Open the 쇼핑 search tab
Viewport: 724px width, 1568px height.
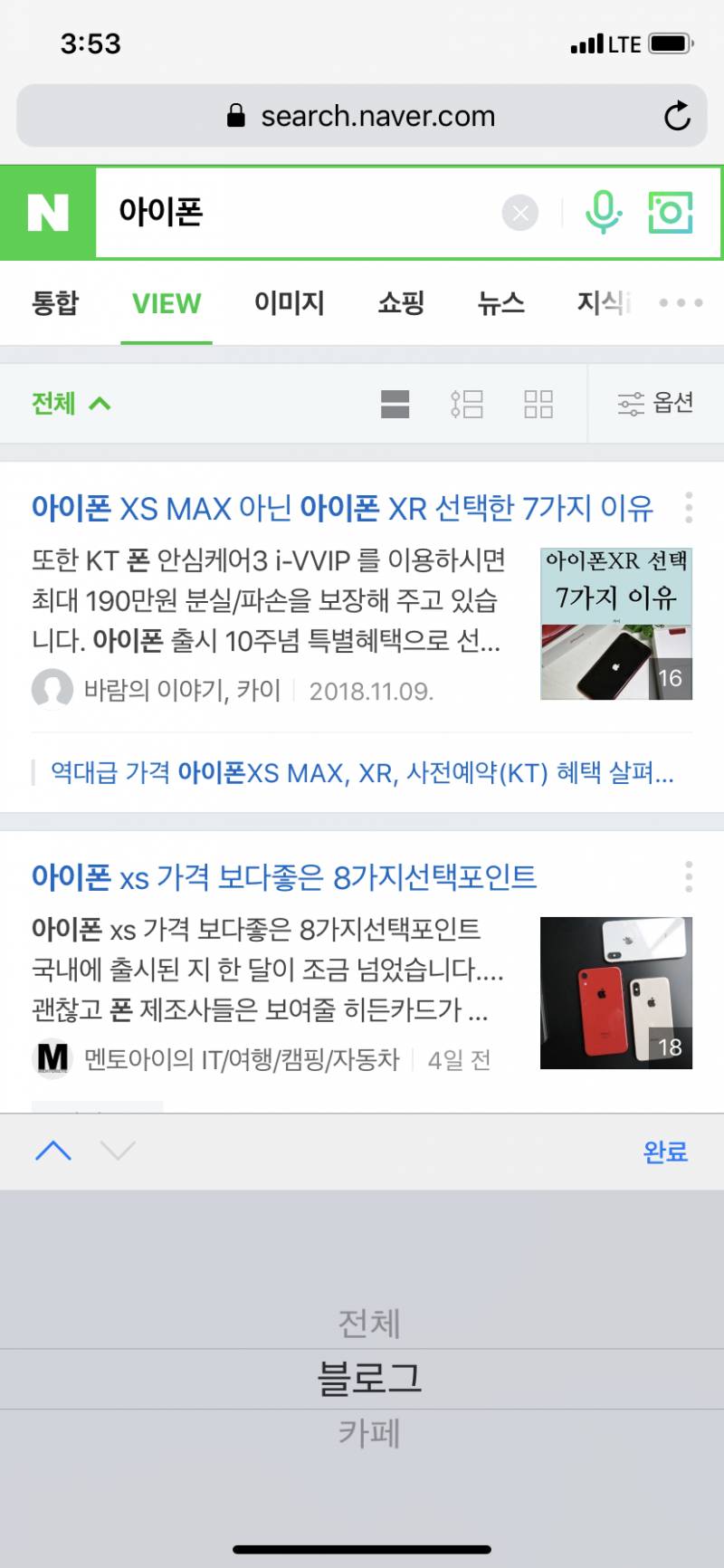click(402, 303)
